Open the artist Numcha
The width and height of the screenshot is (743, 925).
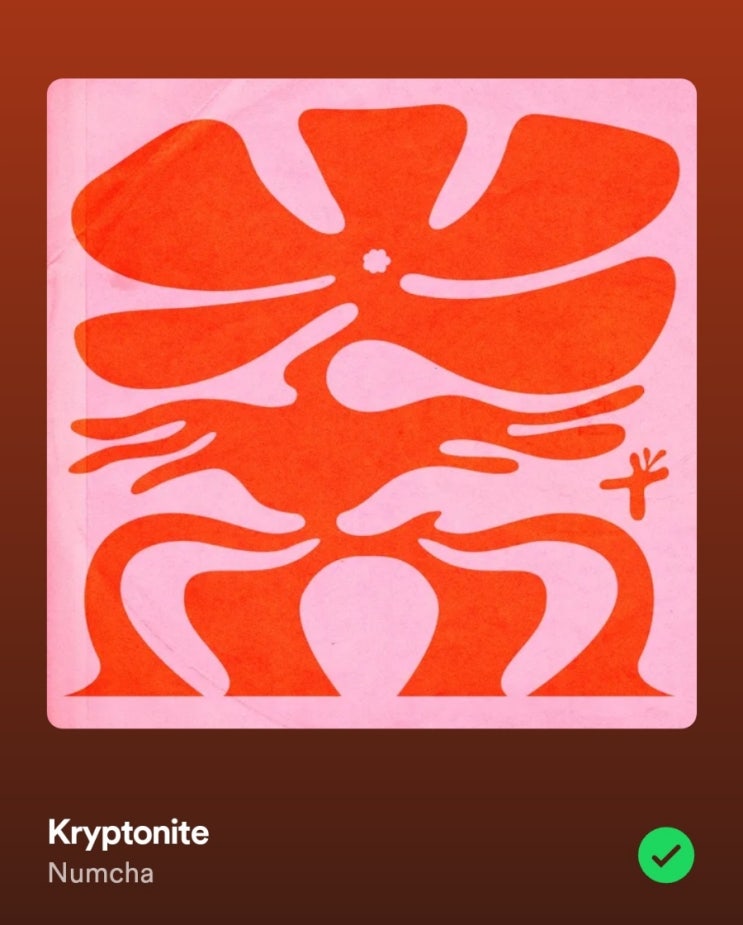(100, 872)
